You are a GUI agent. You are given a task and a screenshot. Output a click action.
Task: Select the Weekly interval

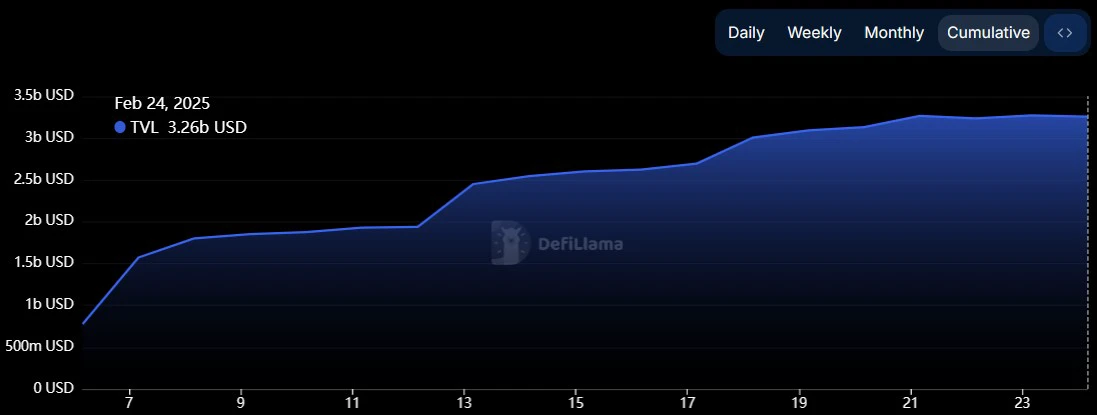coord(814,33)
